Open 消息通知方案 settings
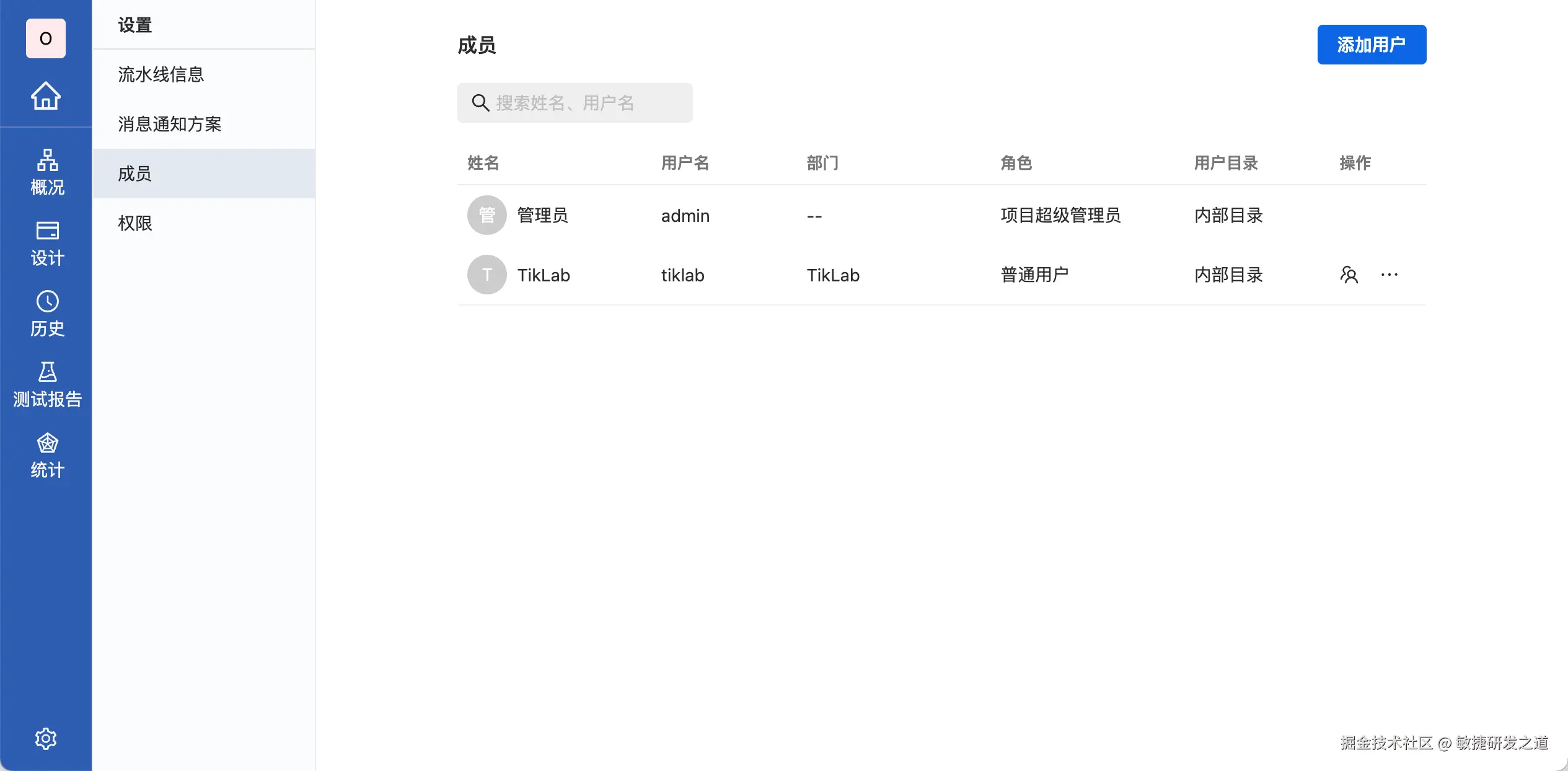The height and width of the screenshot is (771, 1568). [170, 124]
